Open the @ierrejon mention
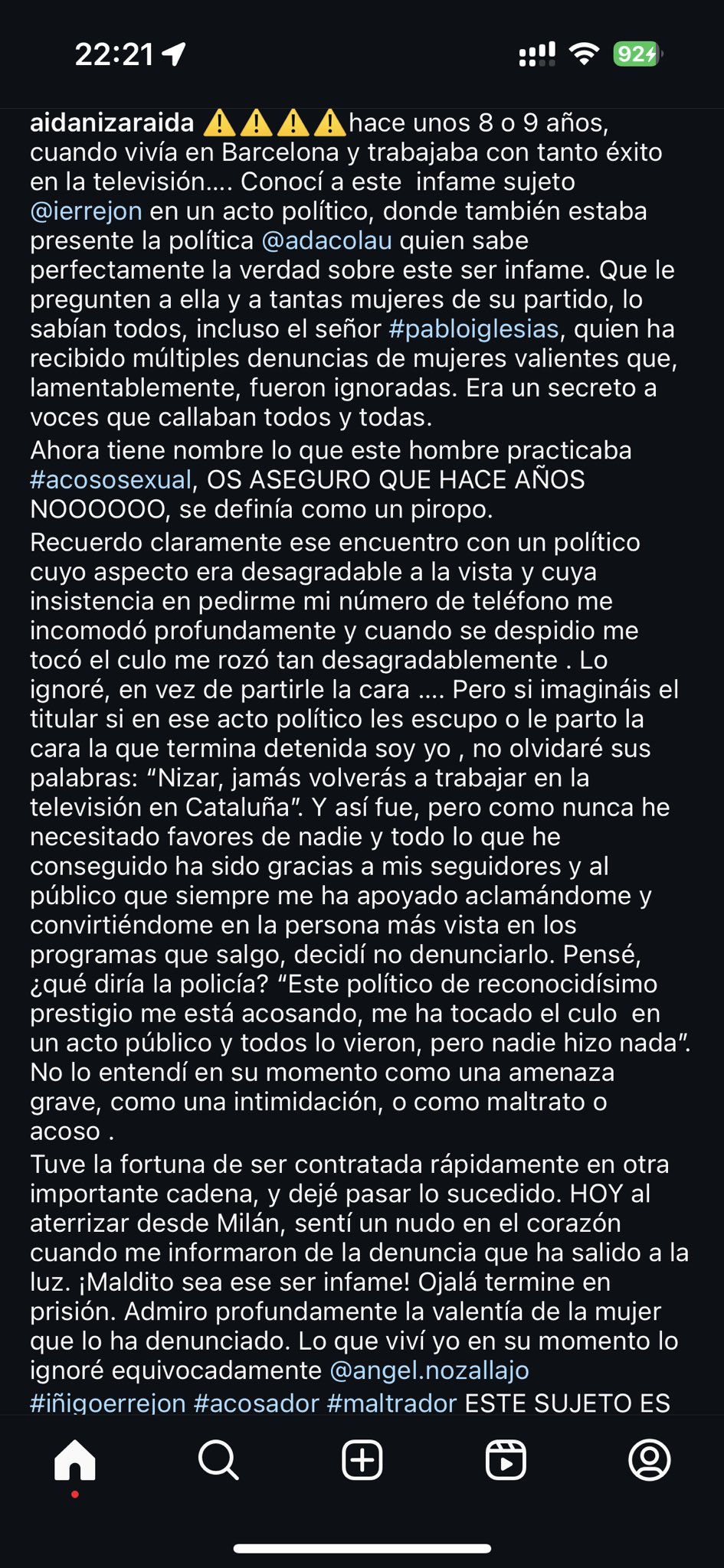724x1568 pixels. (x=86, y=211)
